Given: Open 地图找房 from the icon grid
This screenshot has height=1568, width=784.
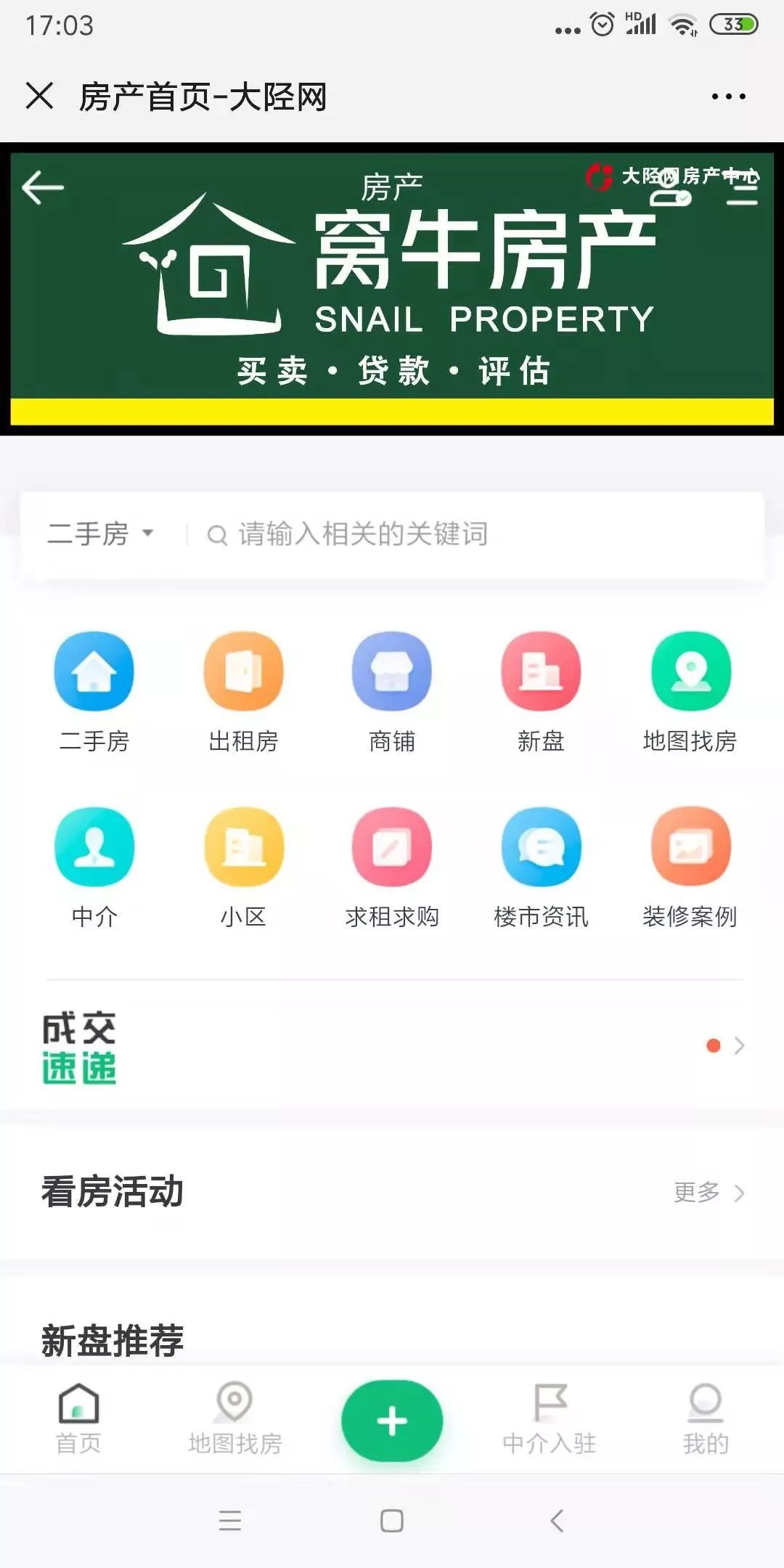Looking at the screenshot, I should click(x=690, y=691).
